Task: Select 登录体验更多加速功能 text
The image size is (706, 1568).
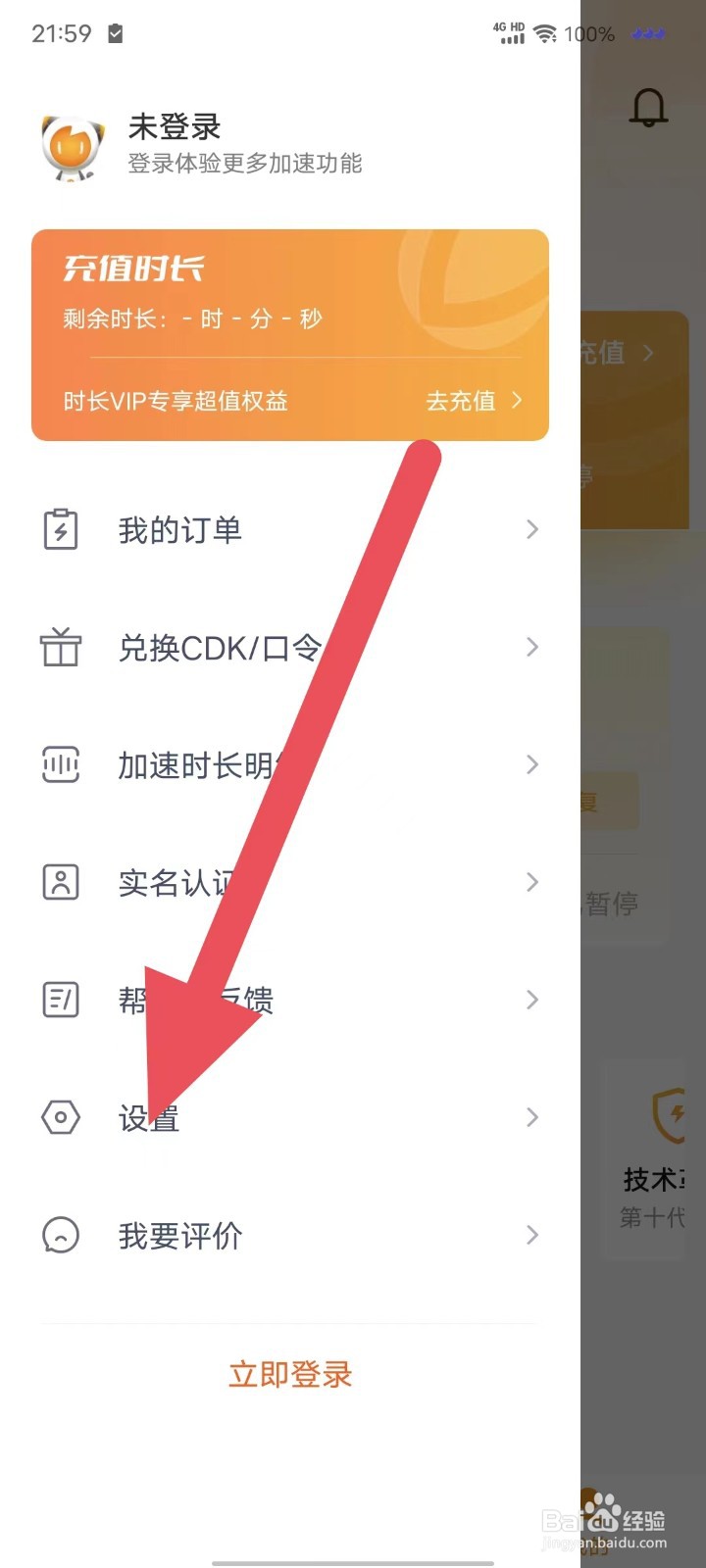Action: tap(245, 165)
